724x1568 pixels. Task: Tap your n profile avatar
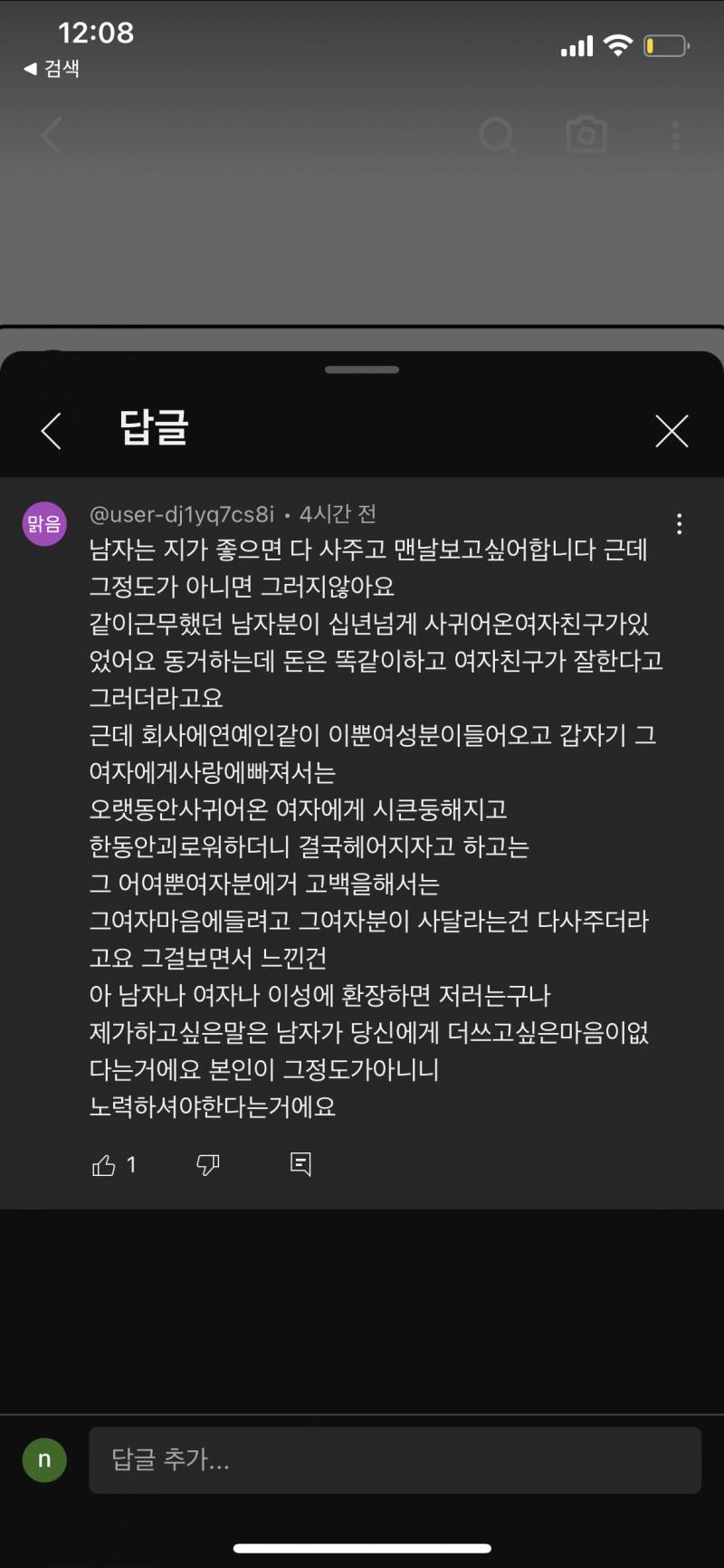[44, 1459]
